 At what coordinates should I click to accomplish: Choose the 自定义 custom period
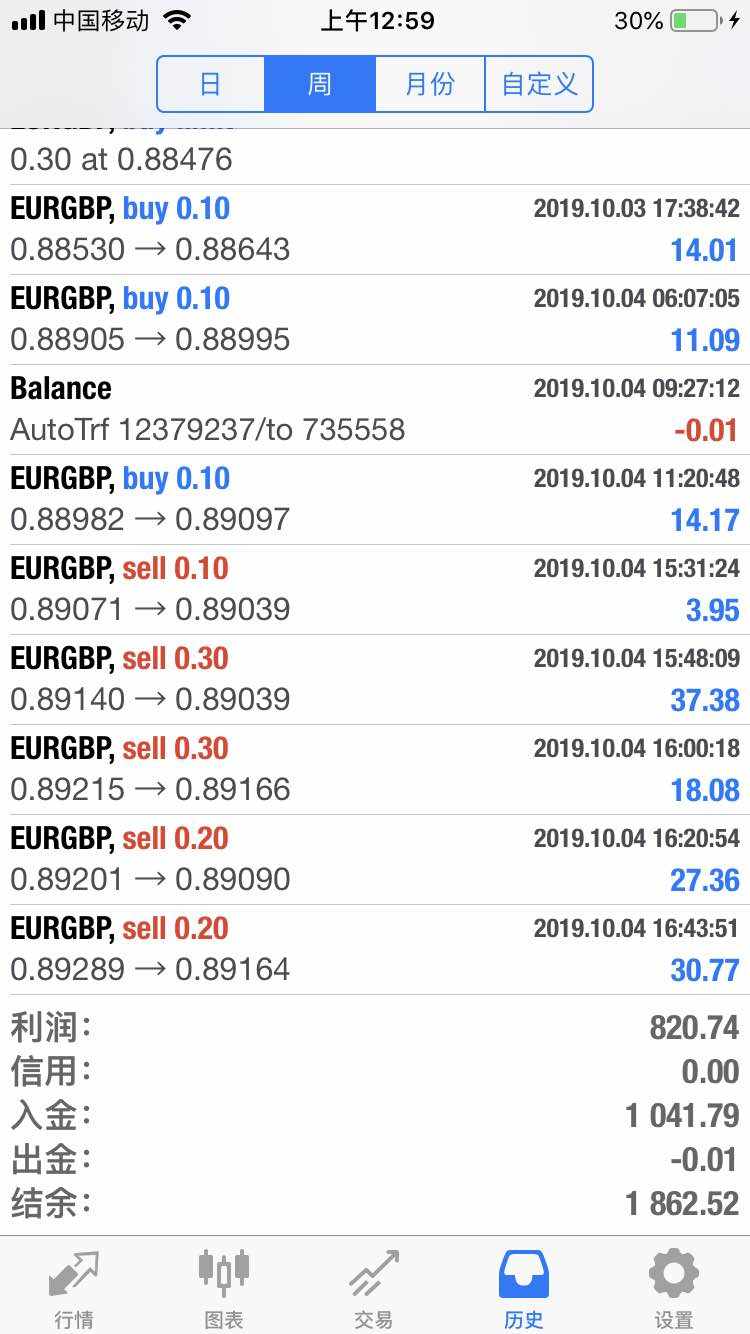[539, 84]
